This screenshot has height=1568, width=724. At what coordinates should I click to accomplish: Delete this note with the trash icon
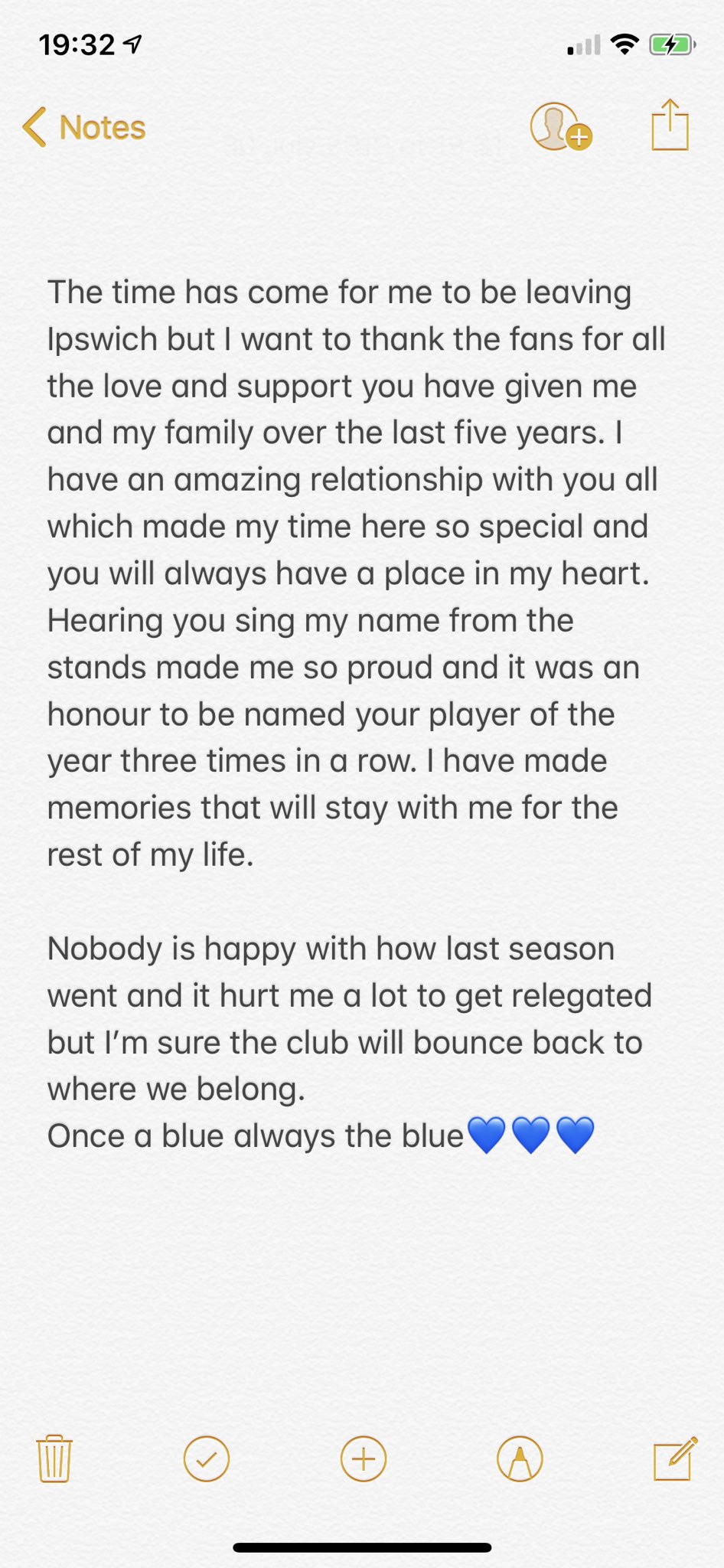[54, 1459]
